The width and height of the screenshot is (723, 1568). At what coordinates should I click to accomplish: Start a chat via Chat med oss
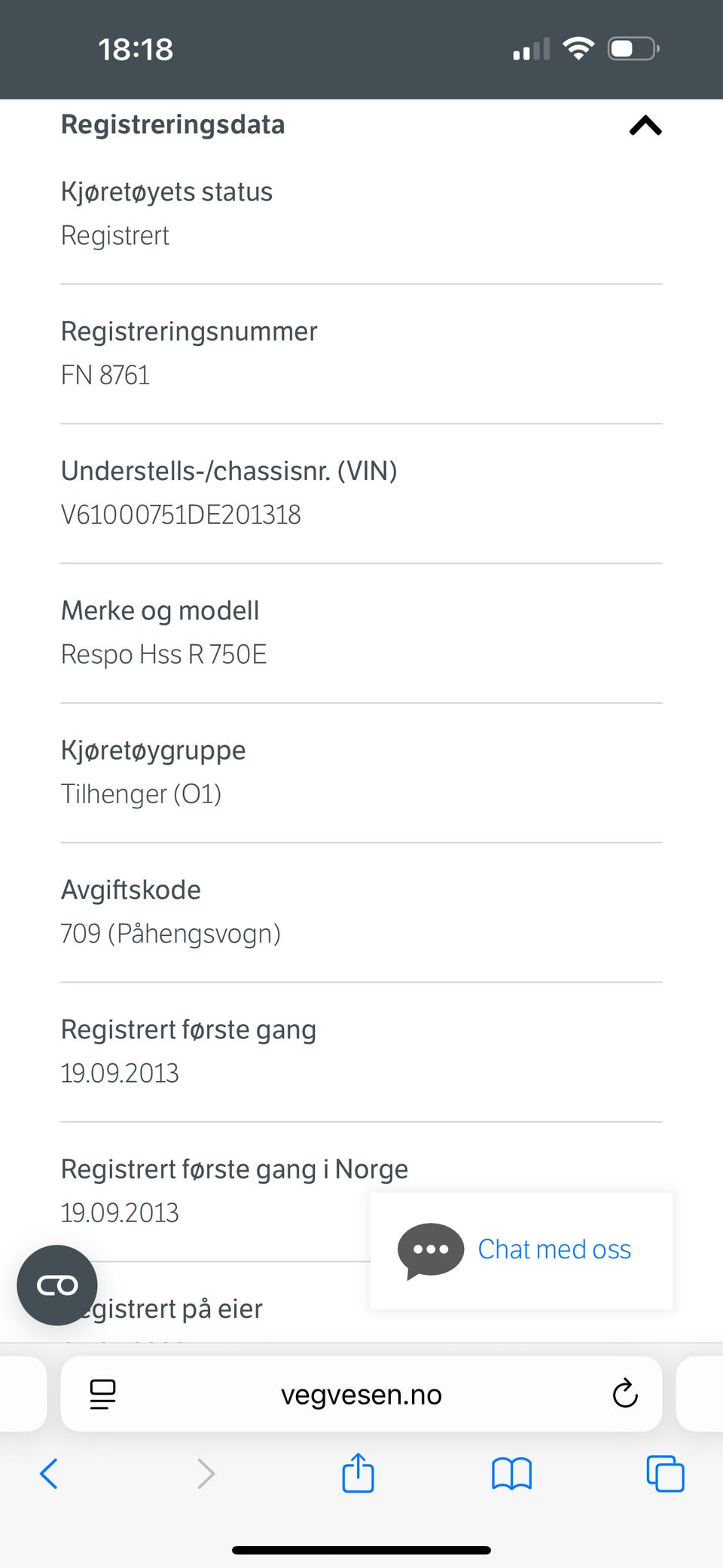click(554, 1249)
